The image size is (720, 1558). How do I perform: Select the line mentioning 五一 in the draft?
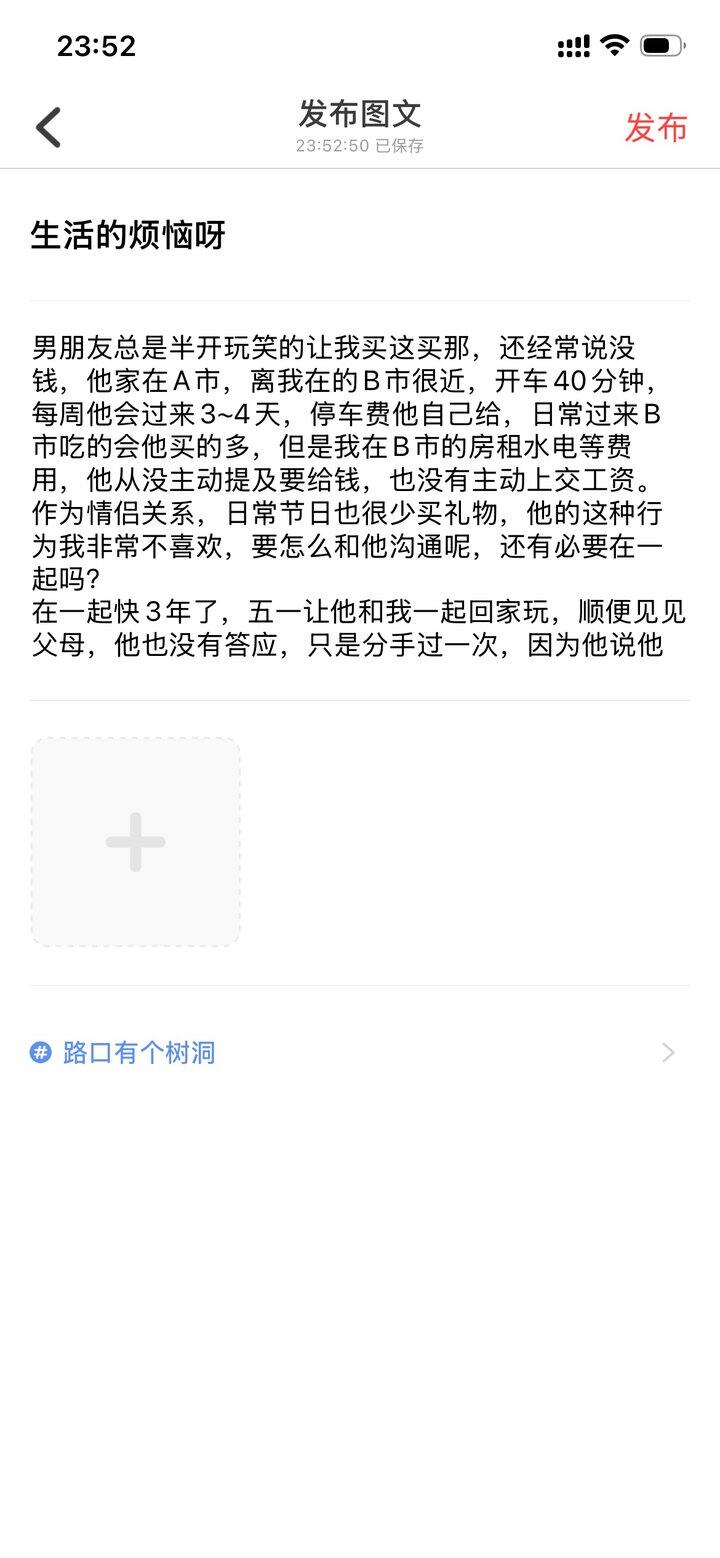(350, 614)
